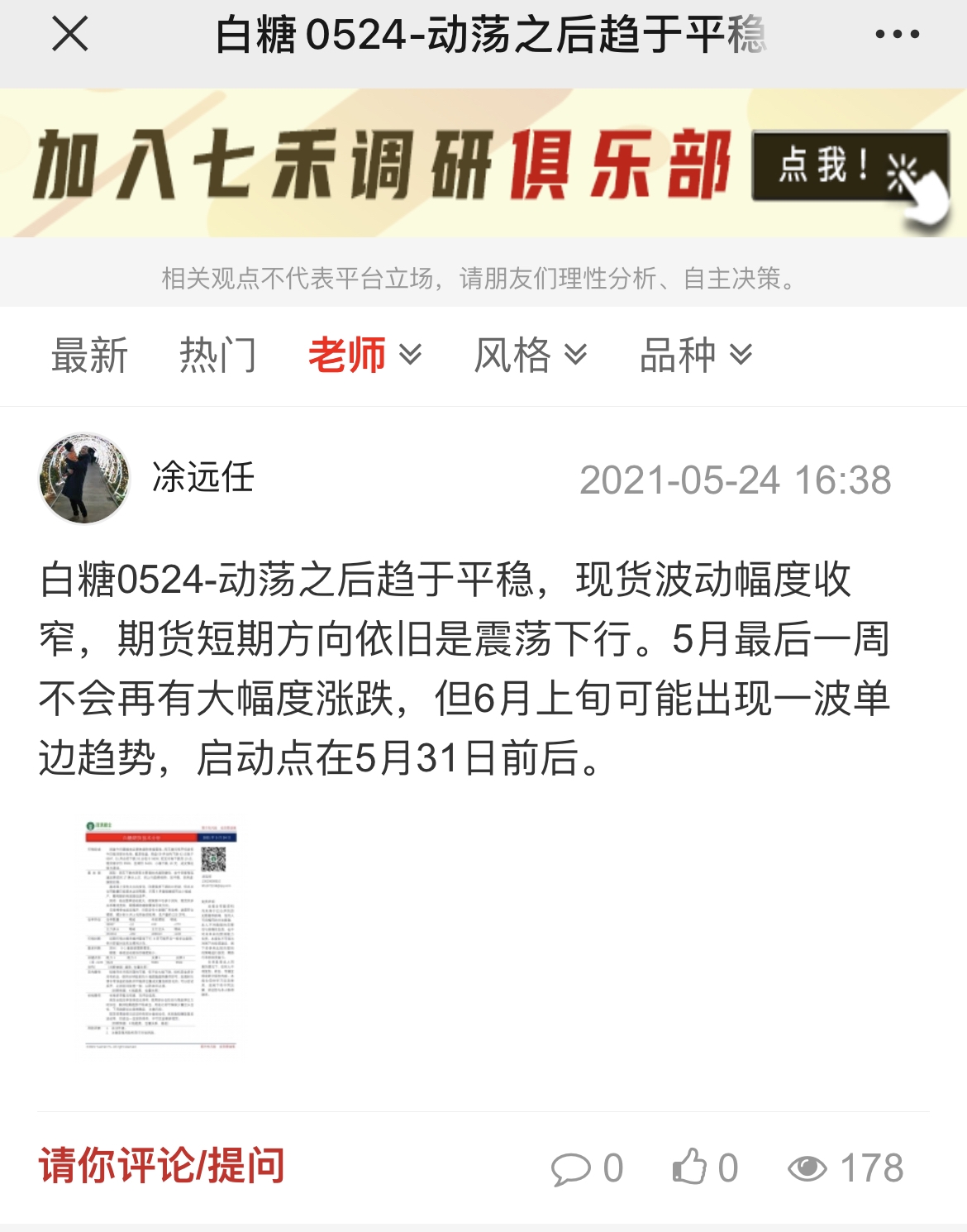
Task: Expand the 品种 dropdown filter
Action: (695, 356)
